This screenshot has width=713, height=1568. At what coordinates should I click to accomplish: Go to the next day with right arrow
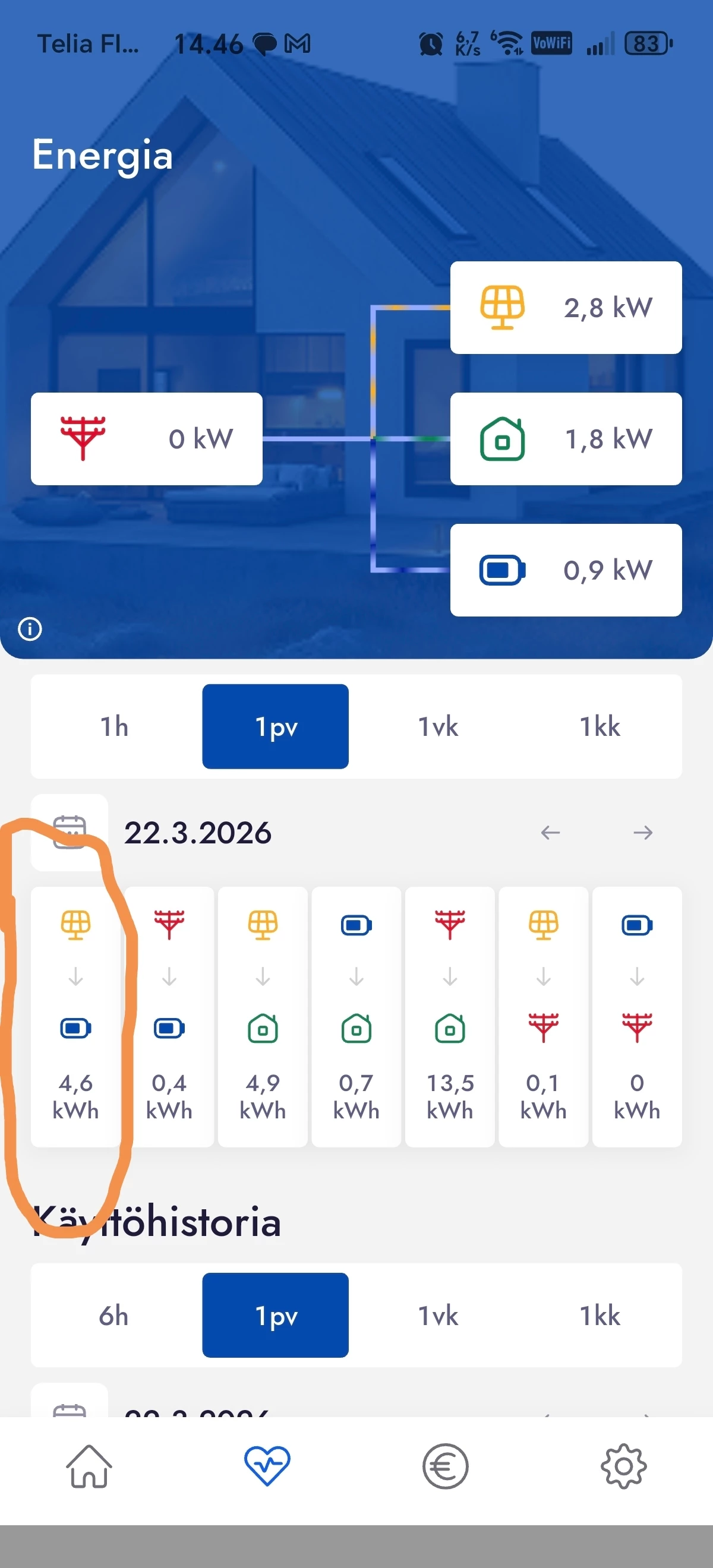(642, 832)
